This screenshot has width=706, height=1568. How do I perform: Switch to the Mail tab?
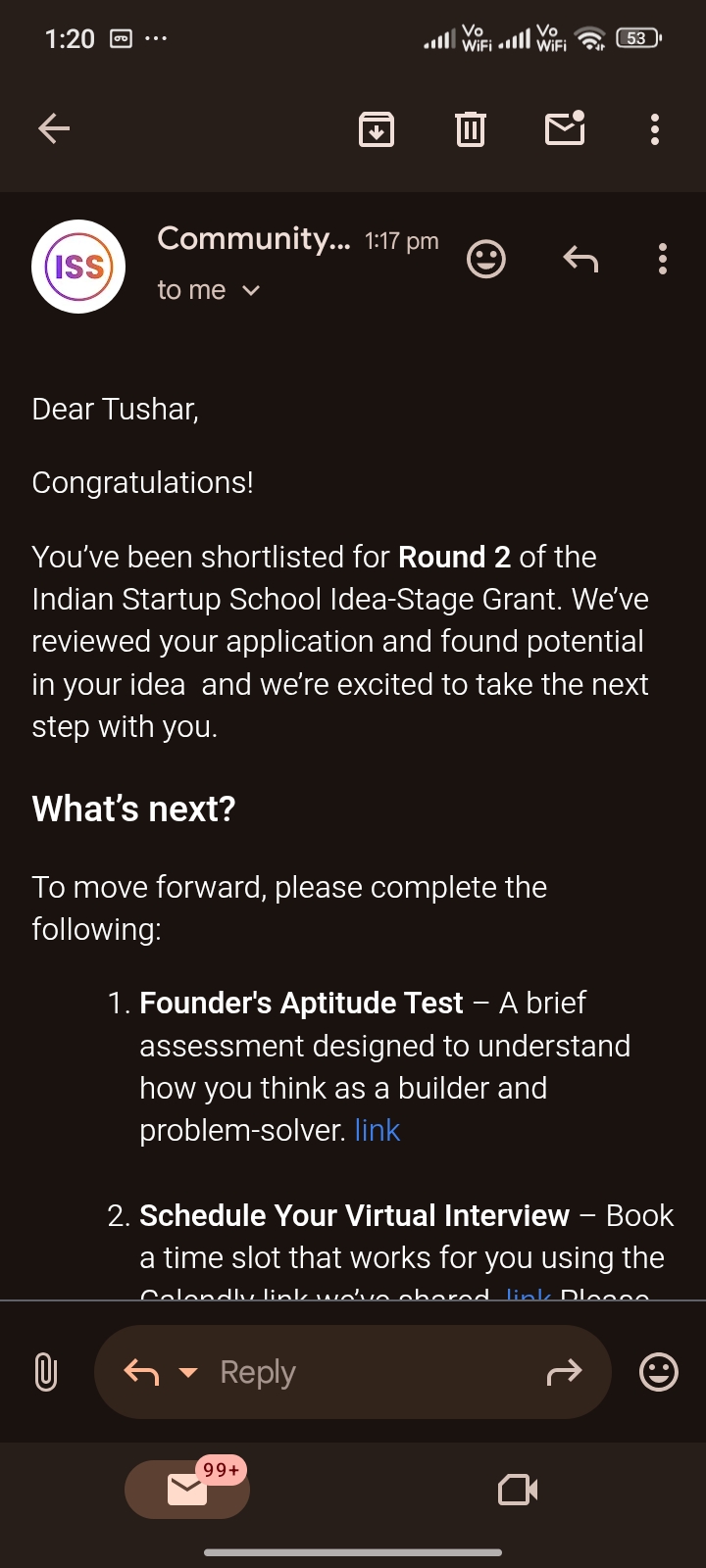pyautogui.click(x=187, y=1490)
